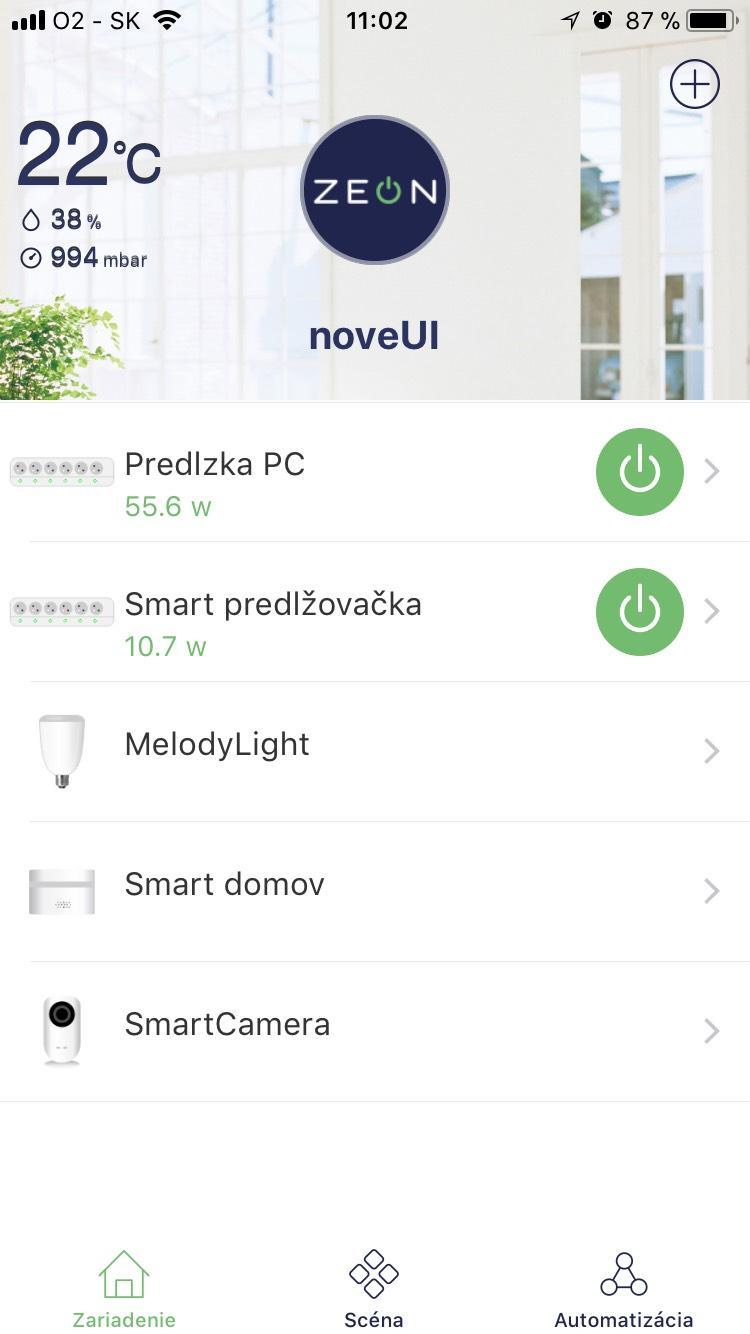Toggle power for Smart predlžovačka
750x1334 pixels.
(x=640, y=612)
